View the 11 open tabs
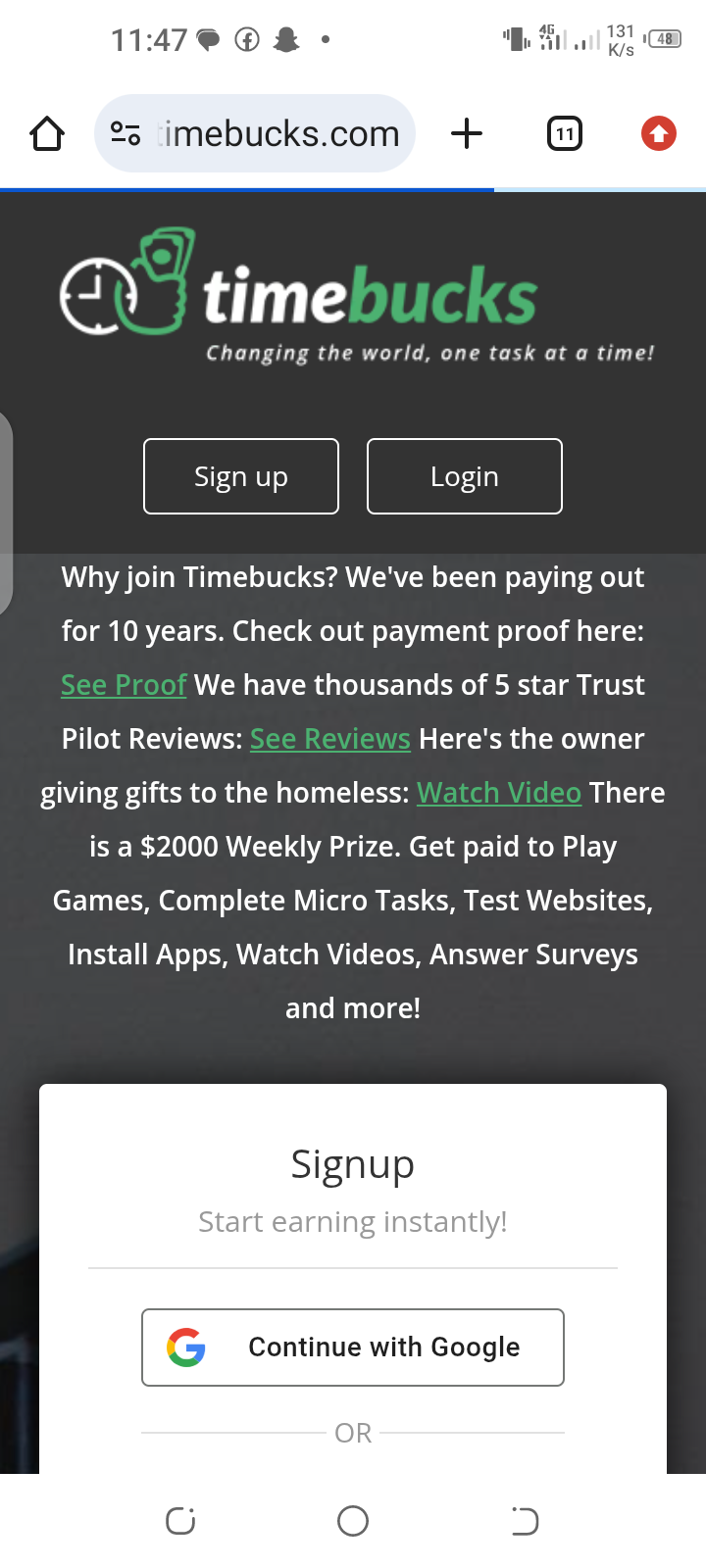 564,133
